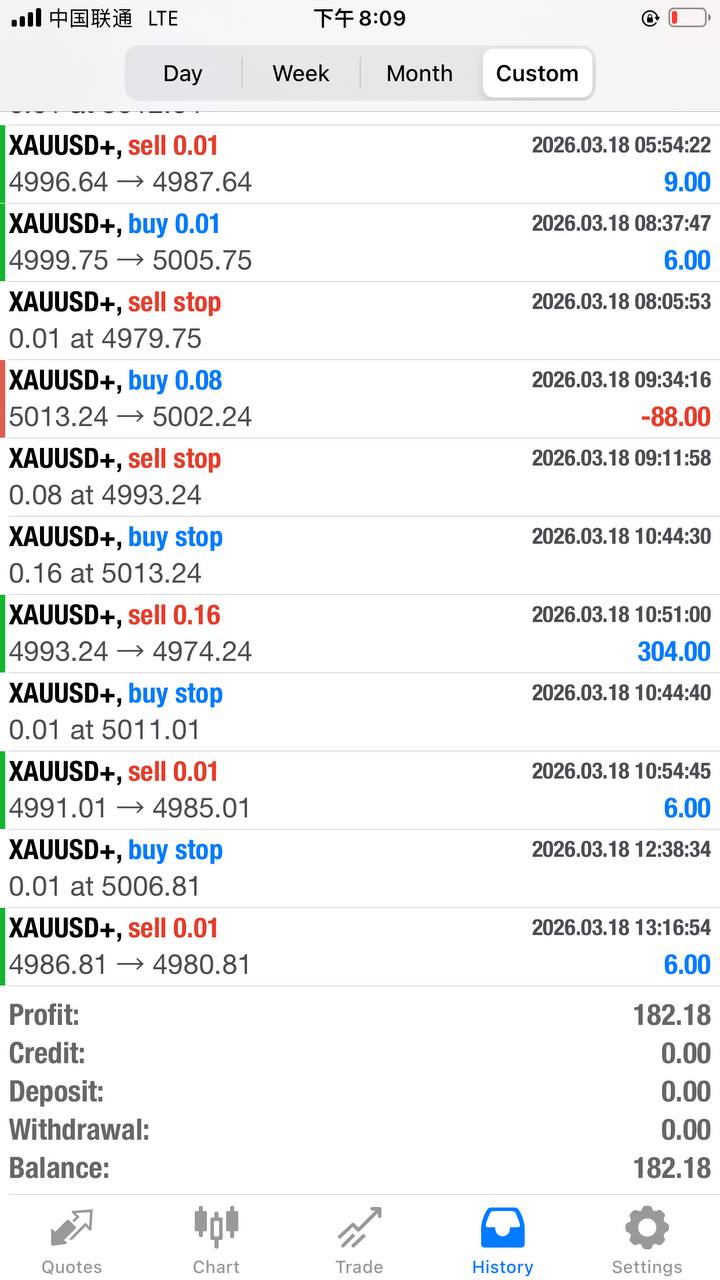Switch to the Day period filter
Viewport: 720px width, 1280px height.
[183, 73]
